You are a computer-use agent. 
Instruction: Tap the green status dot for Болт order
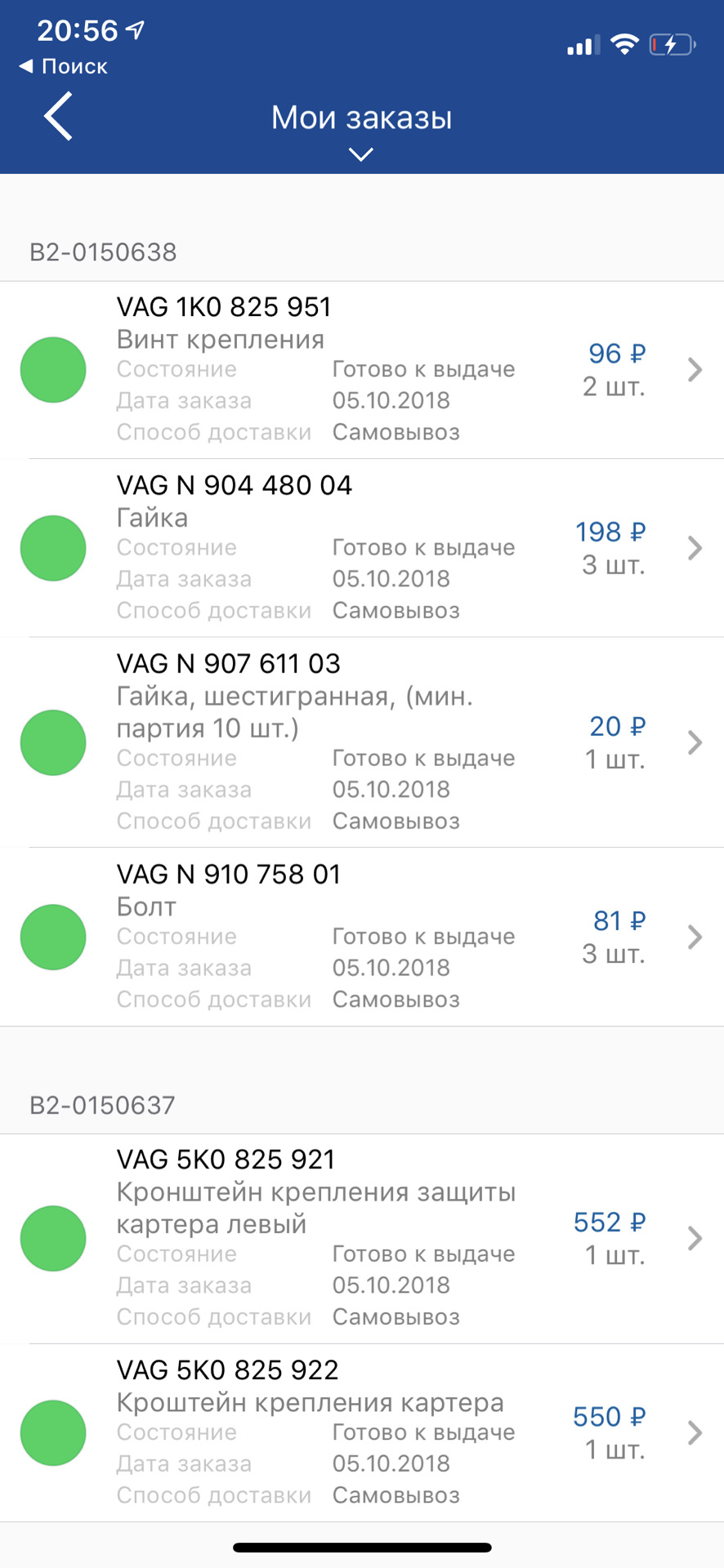point(52,937)
